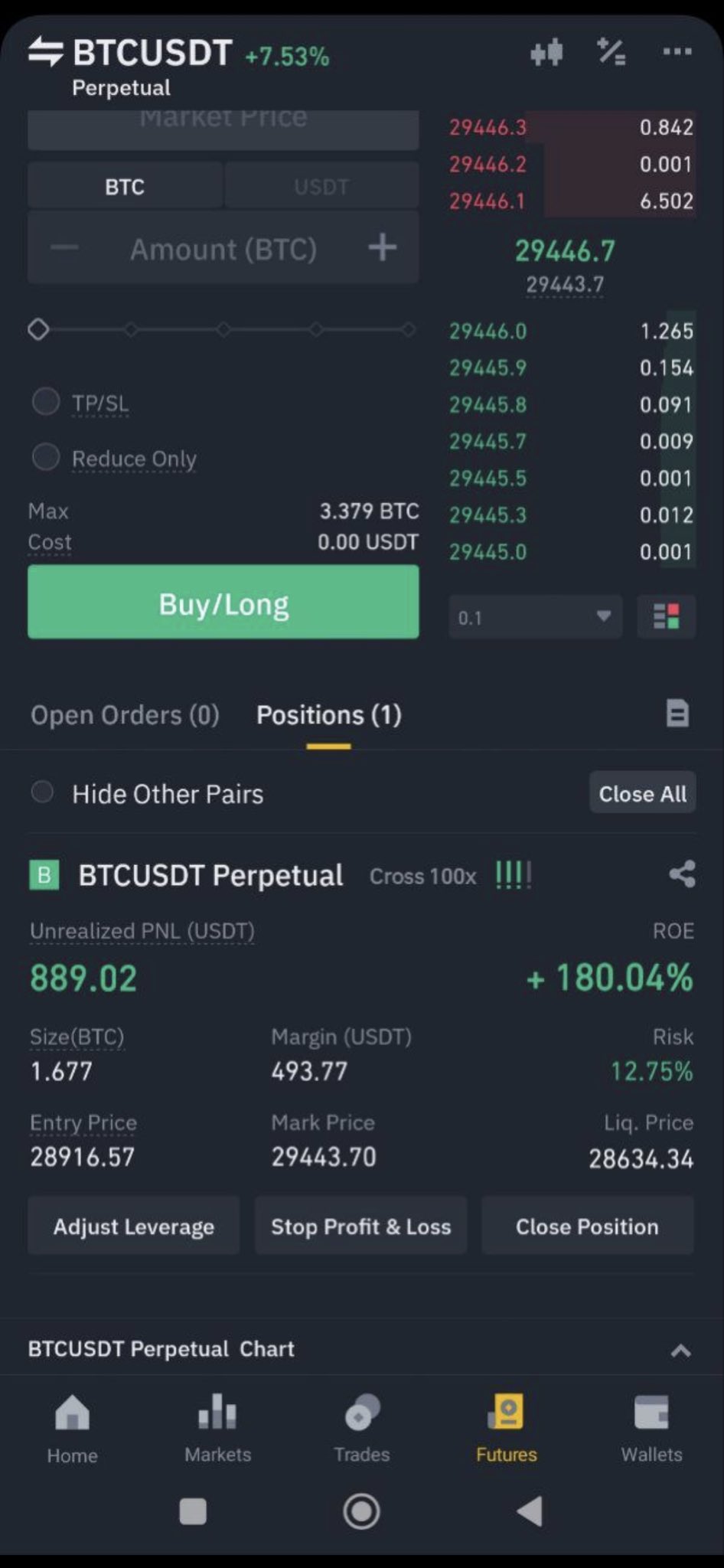Viewport: 724px width, 1568px height.
Task: Go to the Wallets tab
Action: (651, 1429)
